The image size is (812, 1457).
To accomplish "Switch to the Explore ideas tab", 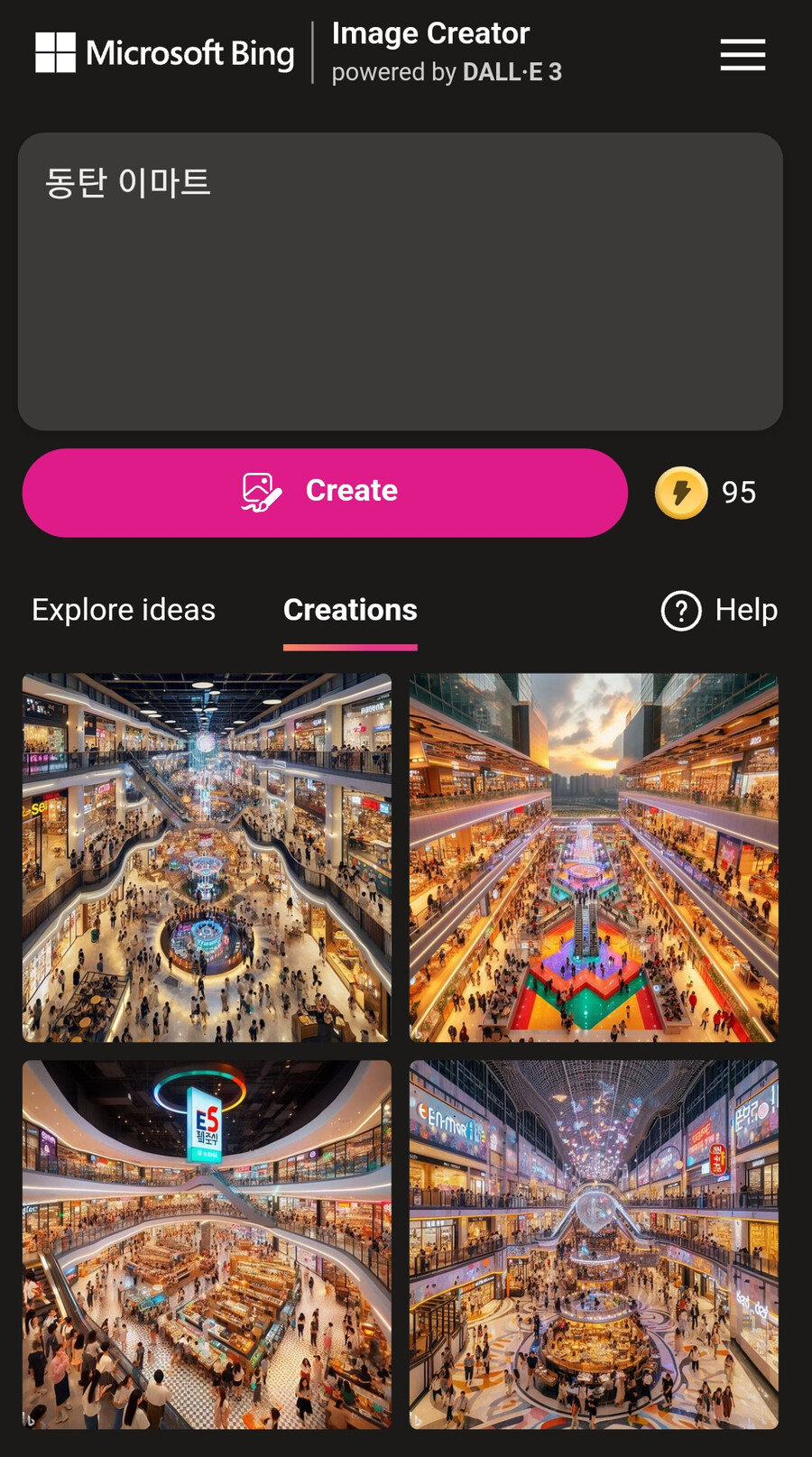I will pyautogui.click(x=124, y=610).
